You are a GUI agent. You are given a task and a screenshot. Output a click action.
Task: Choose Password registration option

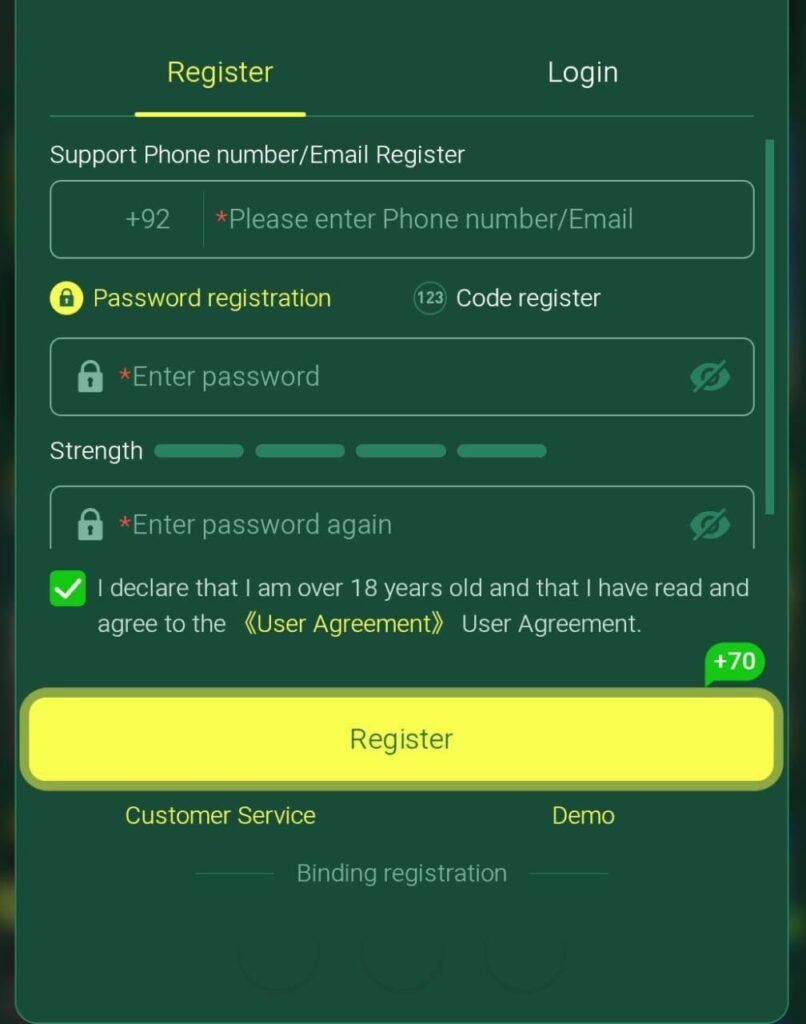click(x=191, y=298)
